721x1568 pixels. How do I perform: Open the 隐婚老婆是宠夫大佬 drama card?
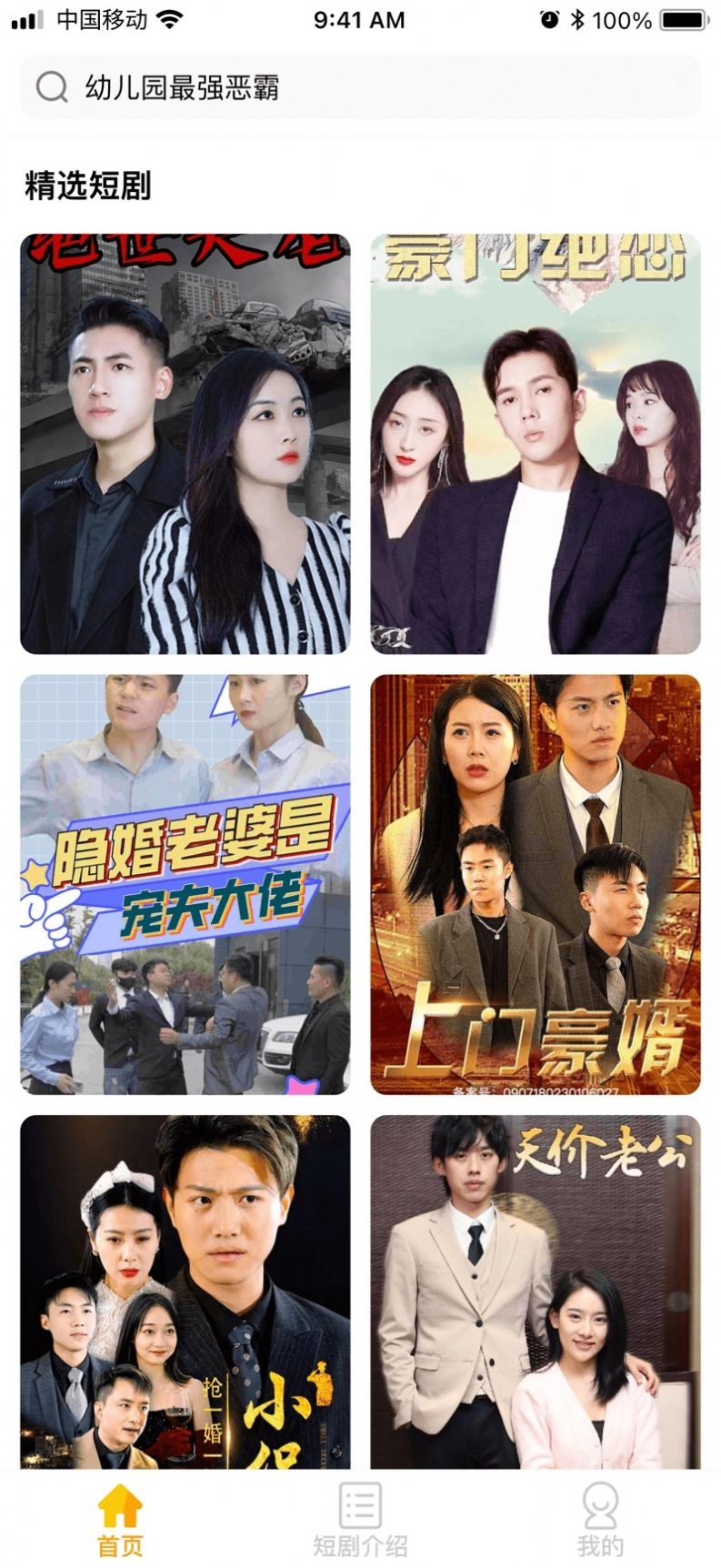185,884
